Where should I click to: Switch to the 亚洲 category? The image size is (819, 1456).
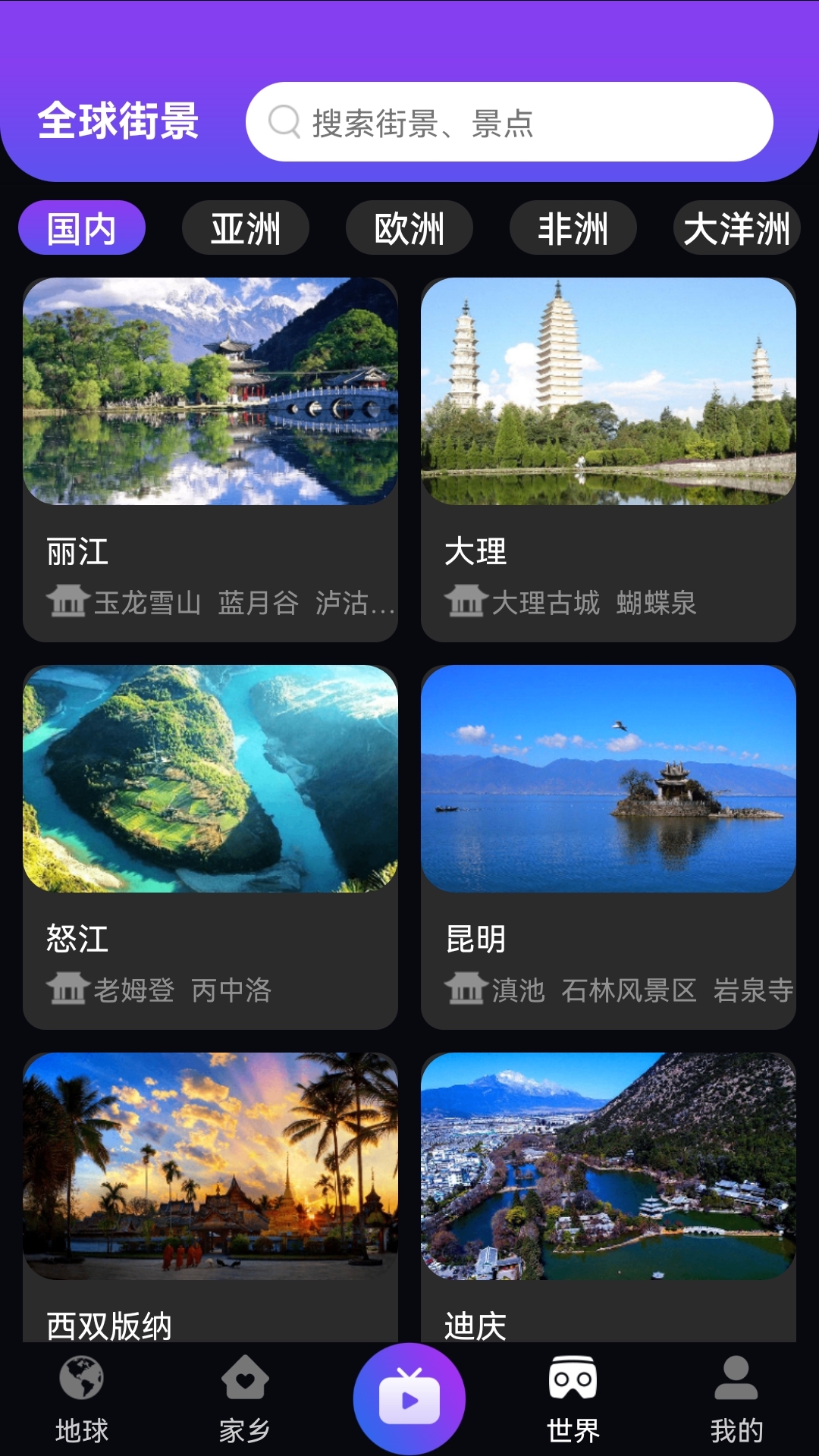pos(245,228)
